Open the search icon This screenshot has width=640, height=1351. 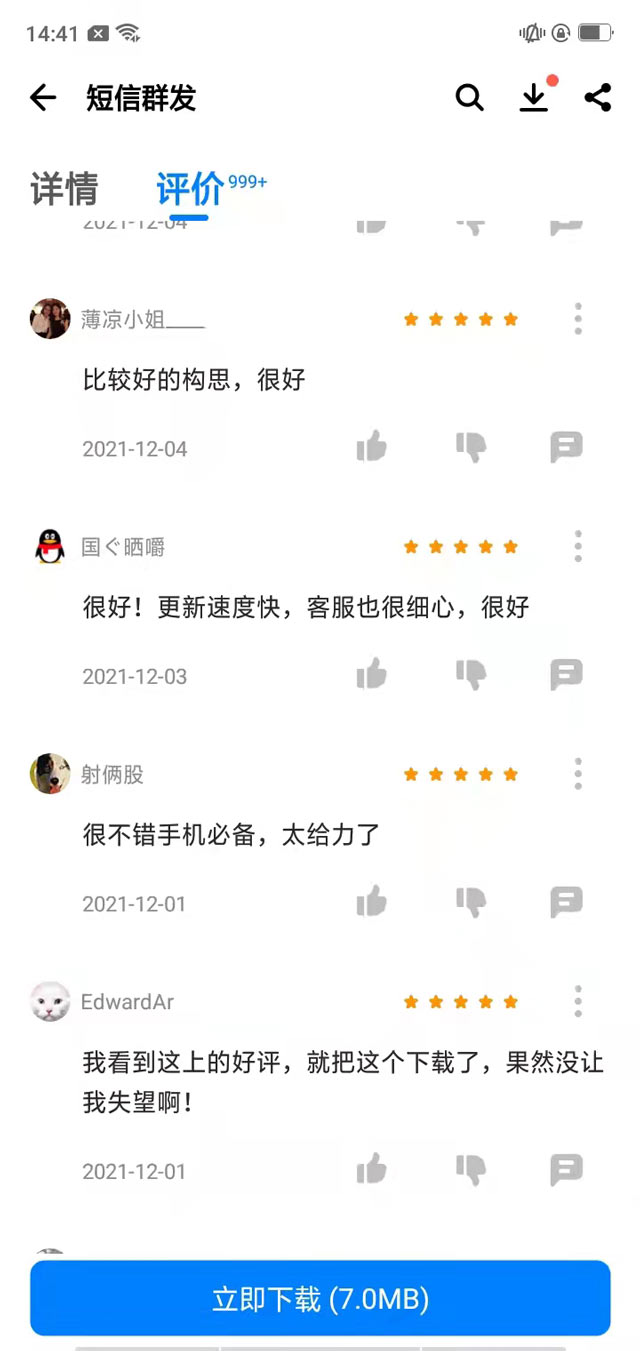point(469,97)
